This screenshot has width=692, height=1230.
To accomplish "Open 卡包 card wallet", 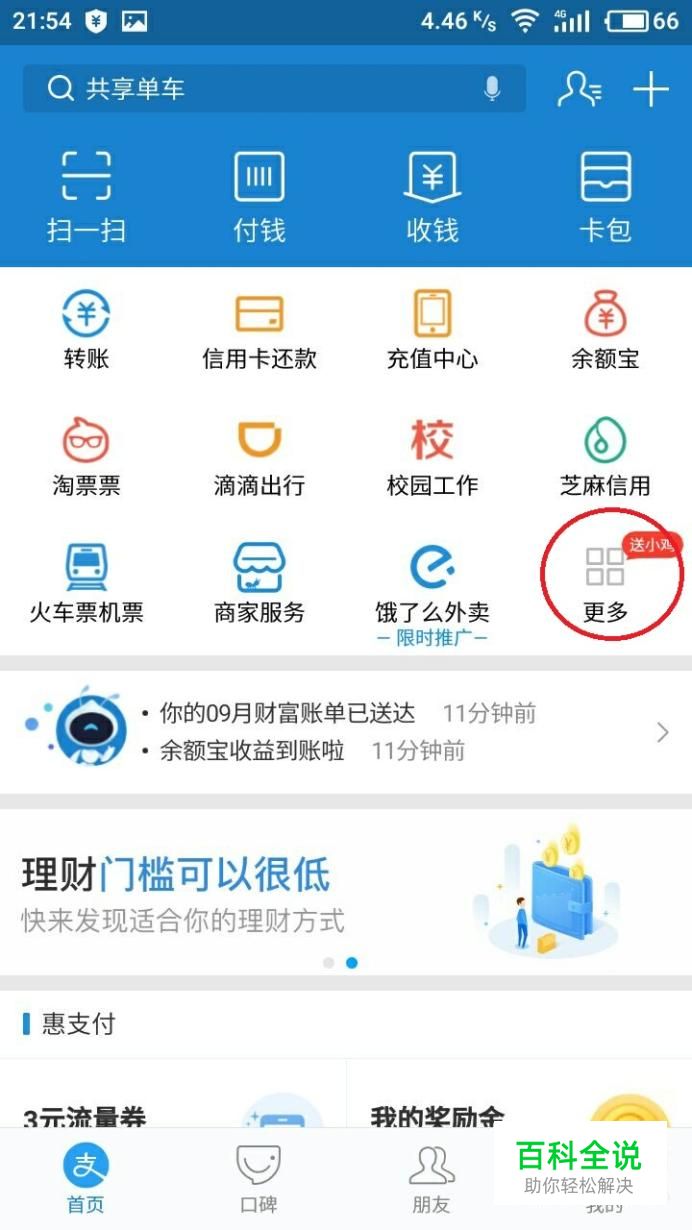I will pos(605,197).
